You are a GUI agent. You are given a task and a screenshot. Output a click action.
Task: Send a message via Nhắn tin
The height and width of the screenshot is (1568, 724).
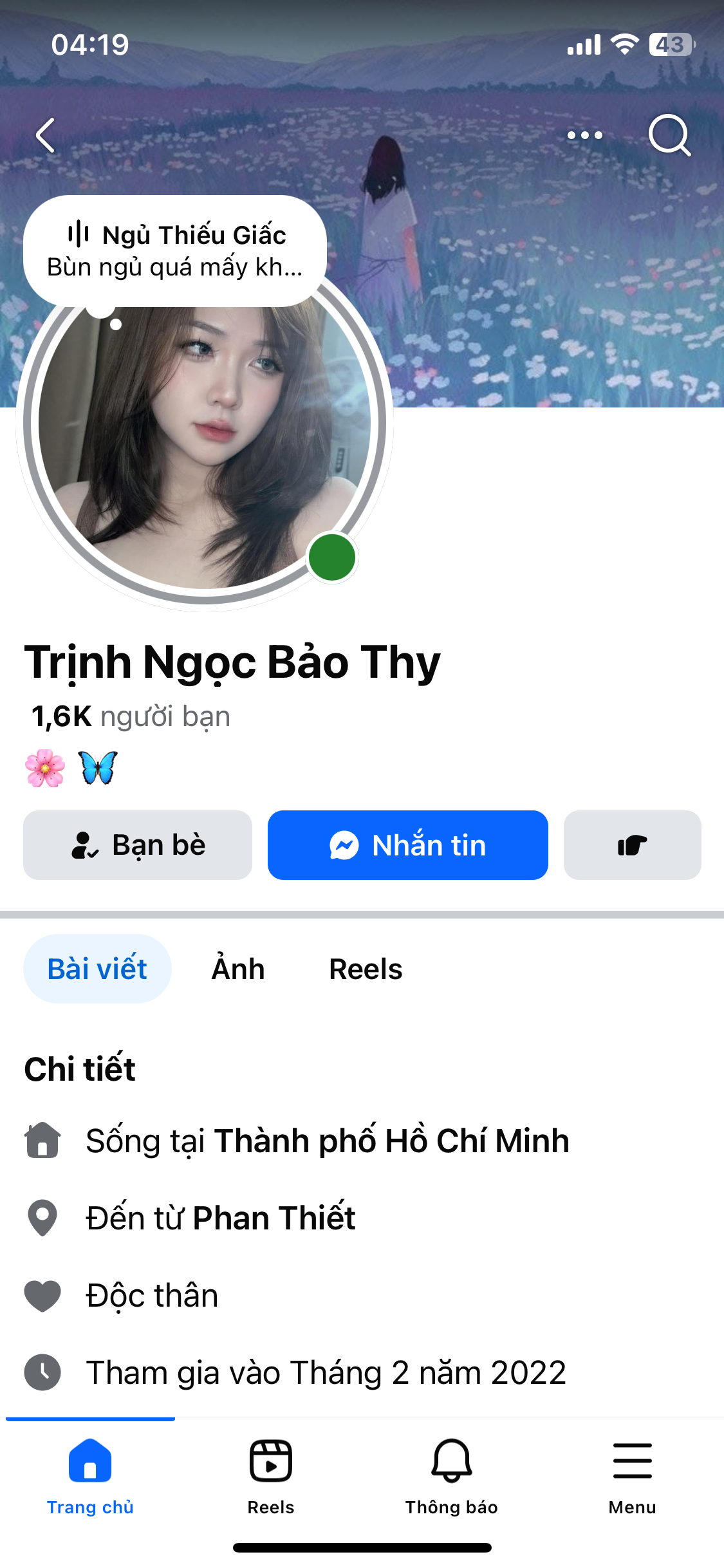coord(408,845)
